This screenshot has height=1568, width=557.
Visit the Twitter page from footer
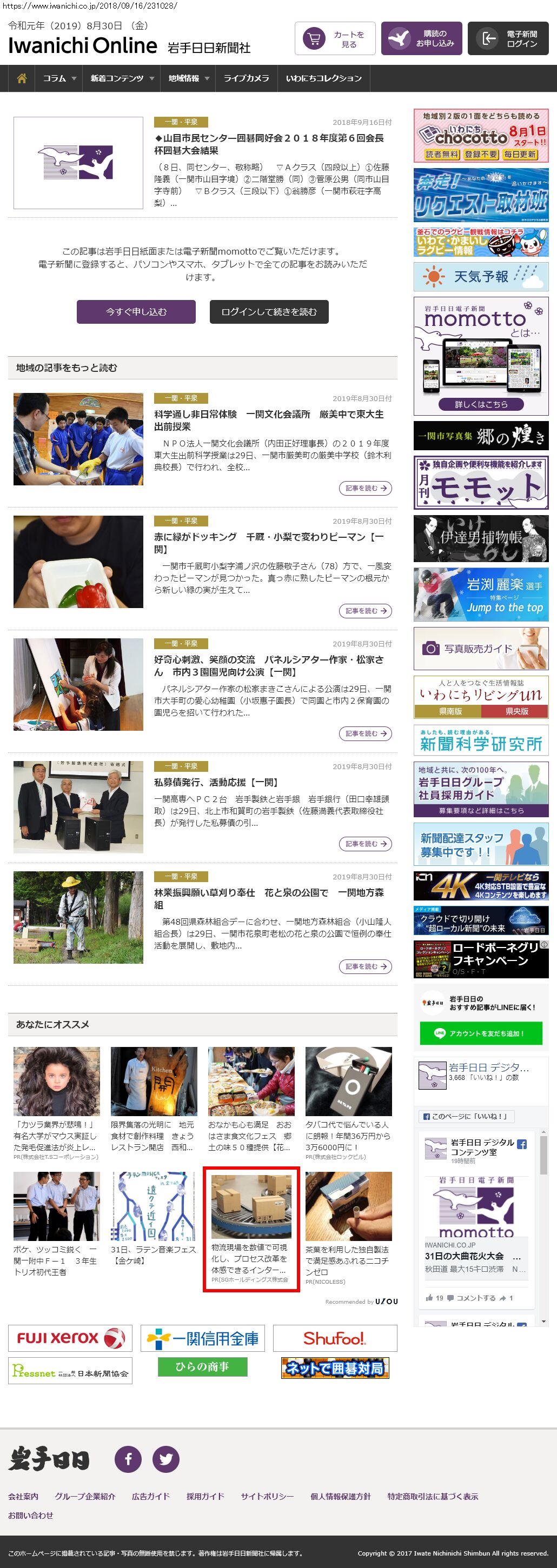pos(165,1459)
